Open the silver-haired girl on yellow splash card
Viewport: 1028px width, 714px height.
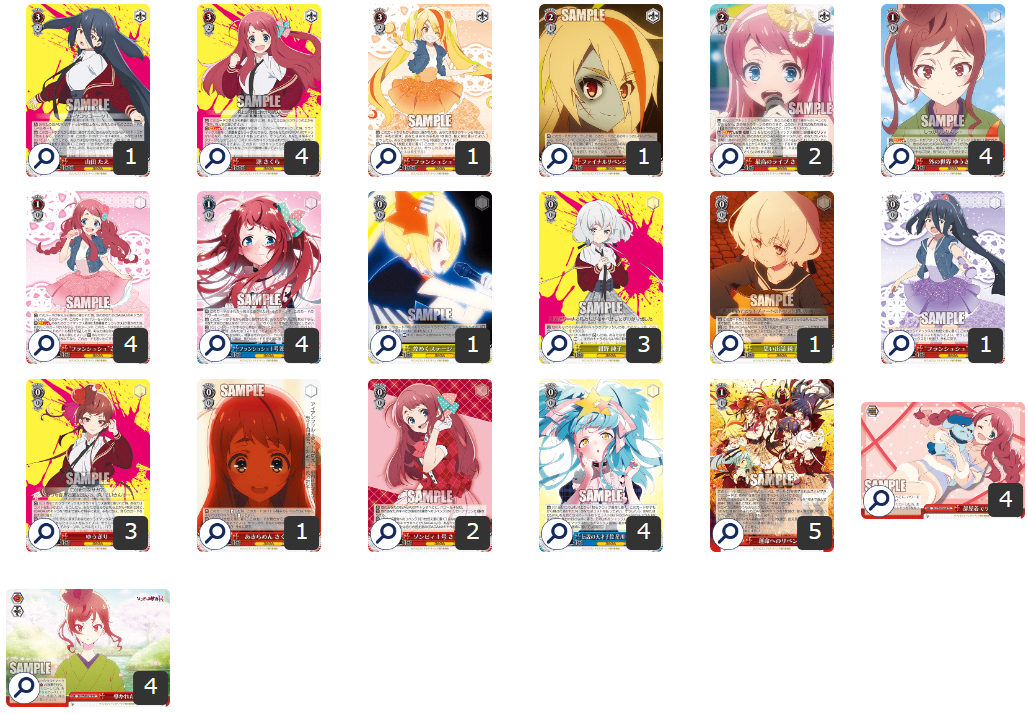click(x=601, y=267)
